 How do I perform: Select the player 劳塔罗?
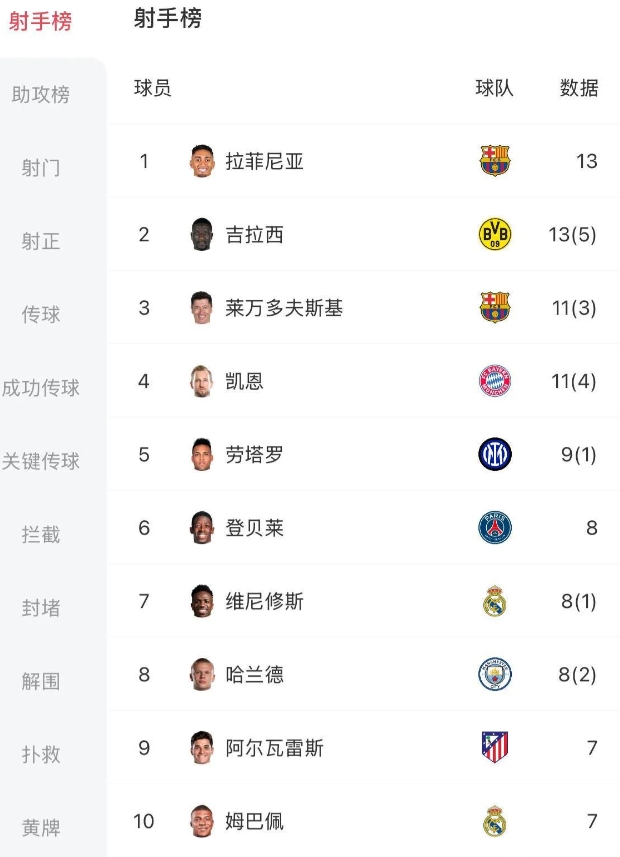(254, 455)
